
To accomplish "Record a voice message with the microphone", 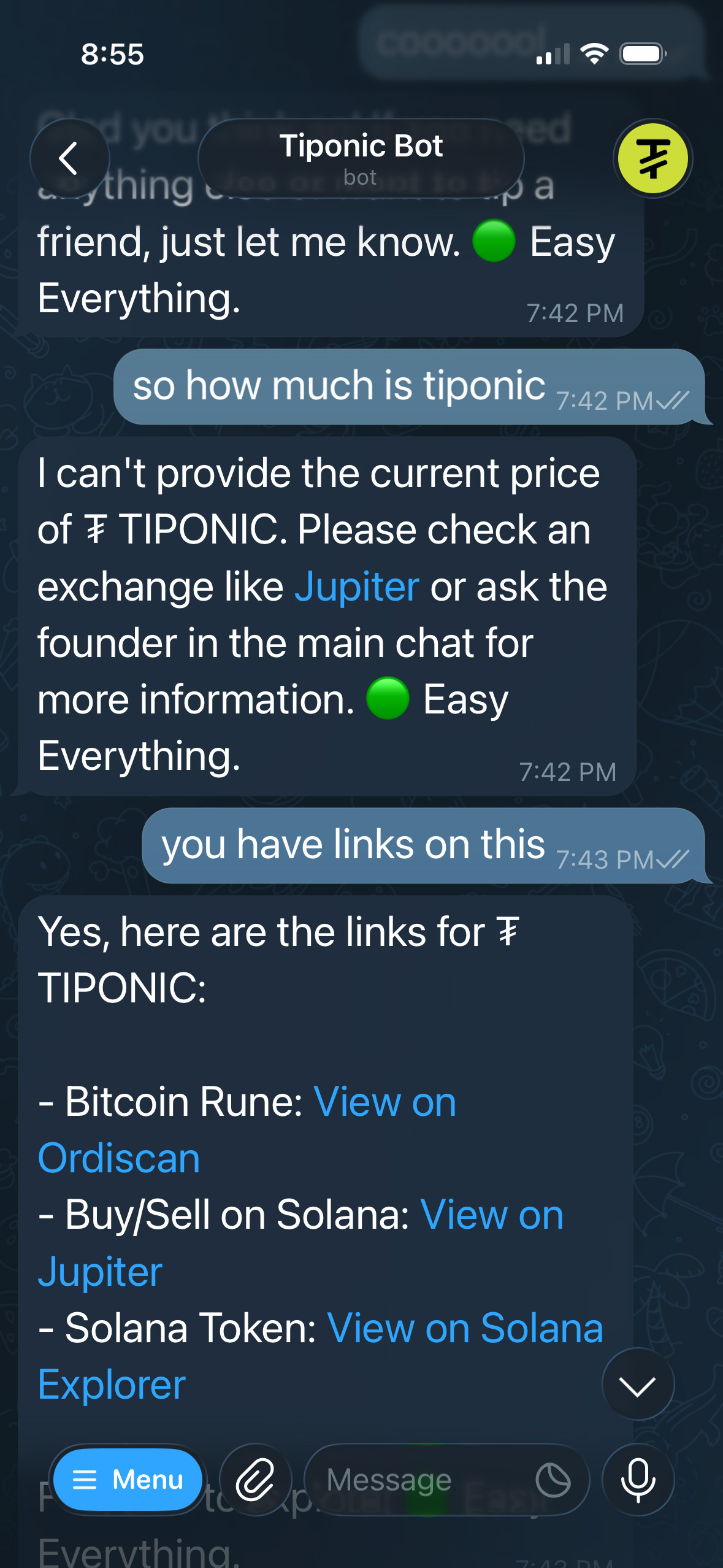I will [638, 1480].
